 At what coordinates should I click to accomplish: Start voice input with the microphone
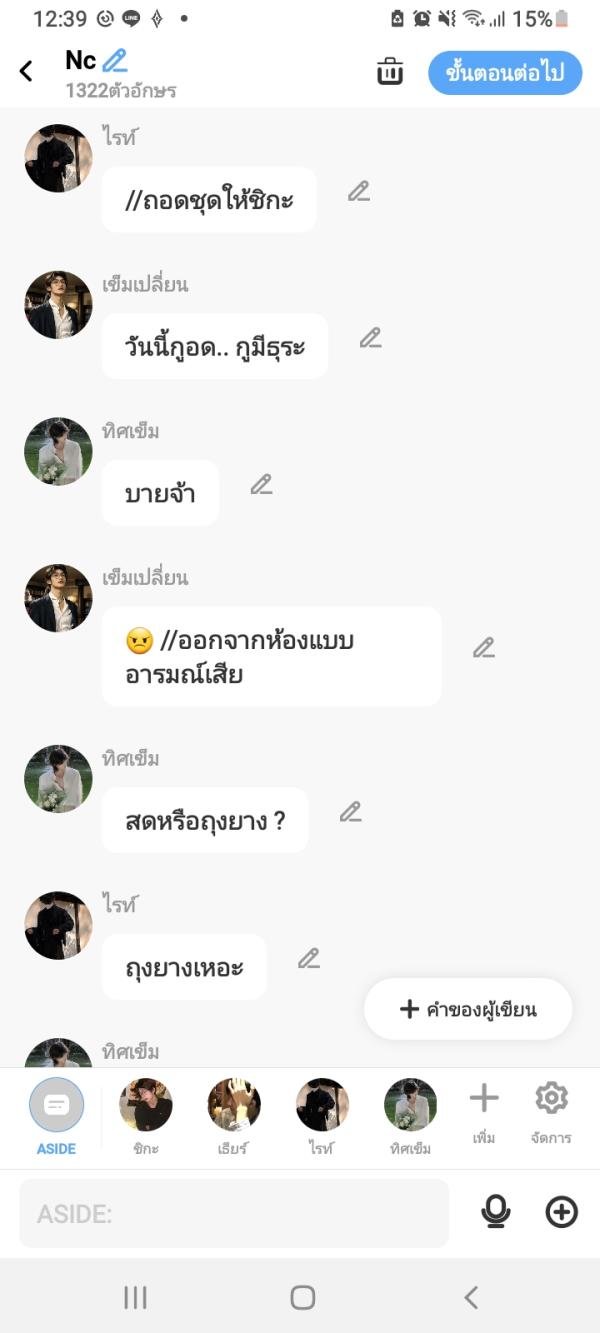click(496, 1213)
